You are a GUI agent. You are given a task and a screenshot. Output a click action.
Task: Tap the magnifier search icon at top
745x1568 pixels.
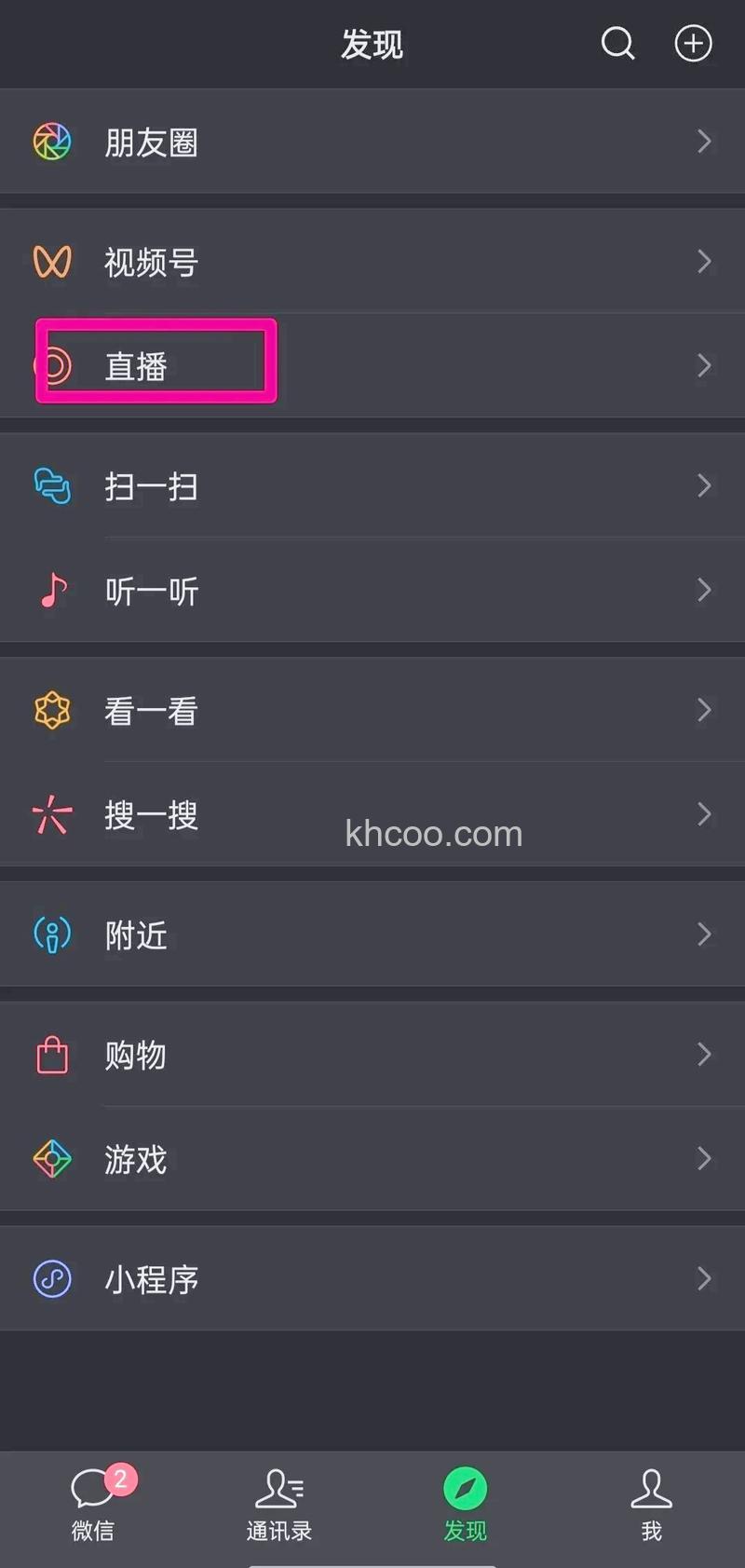coord(618,43)
